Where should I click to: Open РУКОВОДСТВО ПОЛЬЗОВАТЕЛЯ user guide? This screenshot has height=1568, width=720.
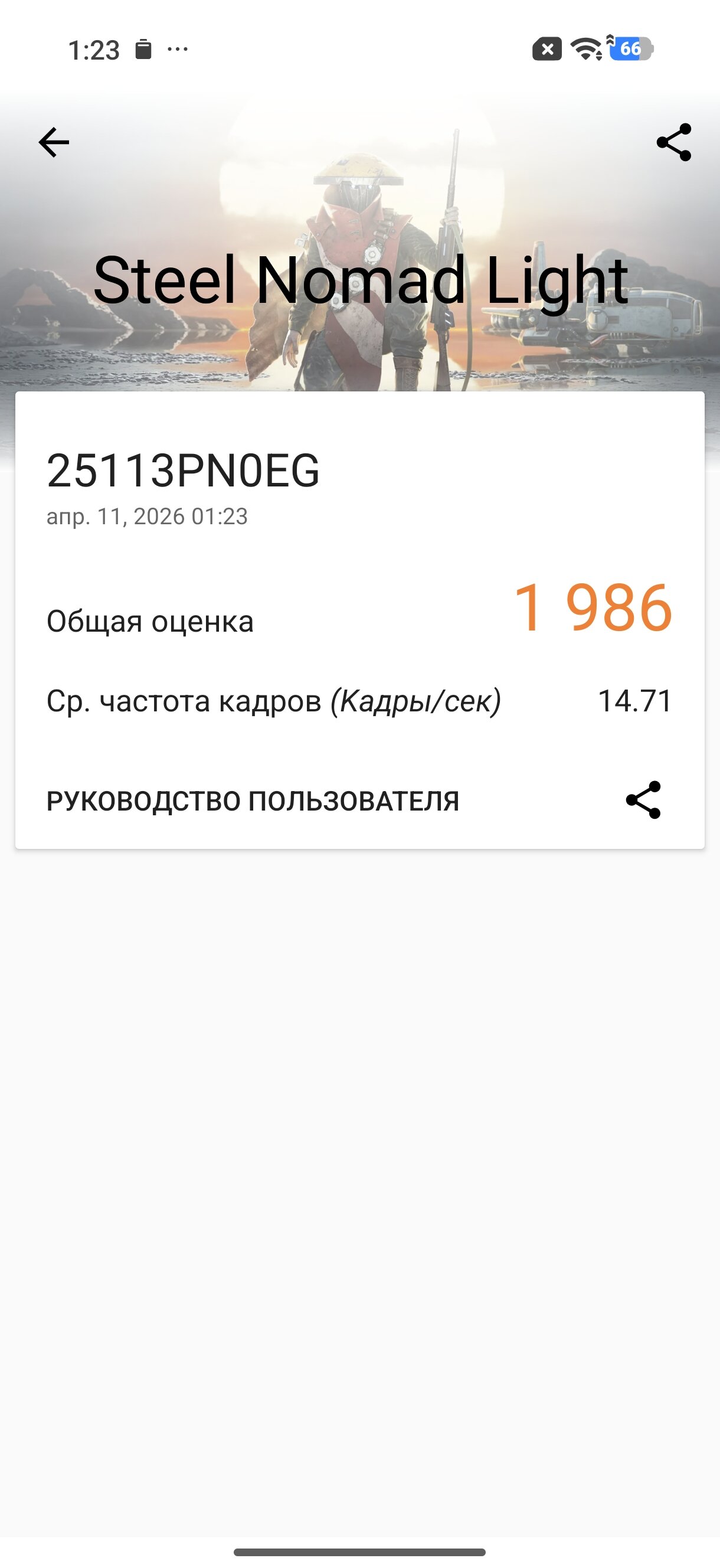[x=253, y=801]
